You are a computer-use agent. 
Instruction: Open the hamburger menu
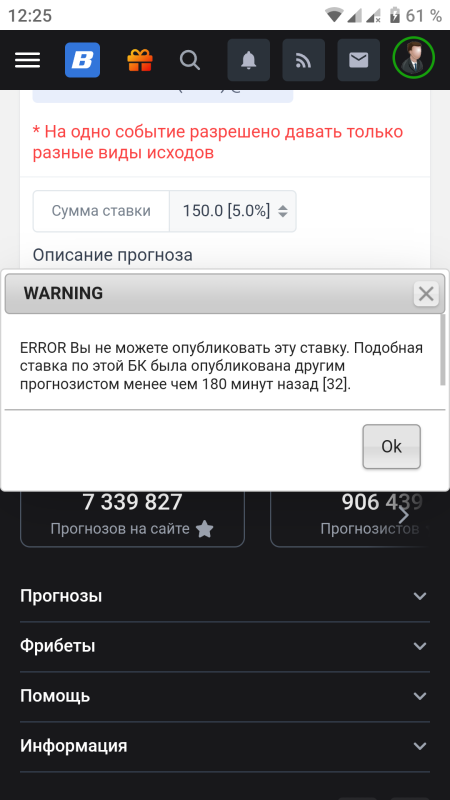[x=28, y=60]
